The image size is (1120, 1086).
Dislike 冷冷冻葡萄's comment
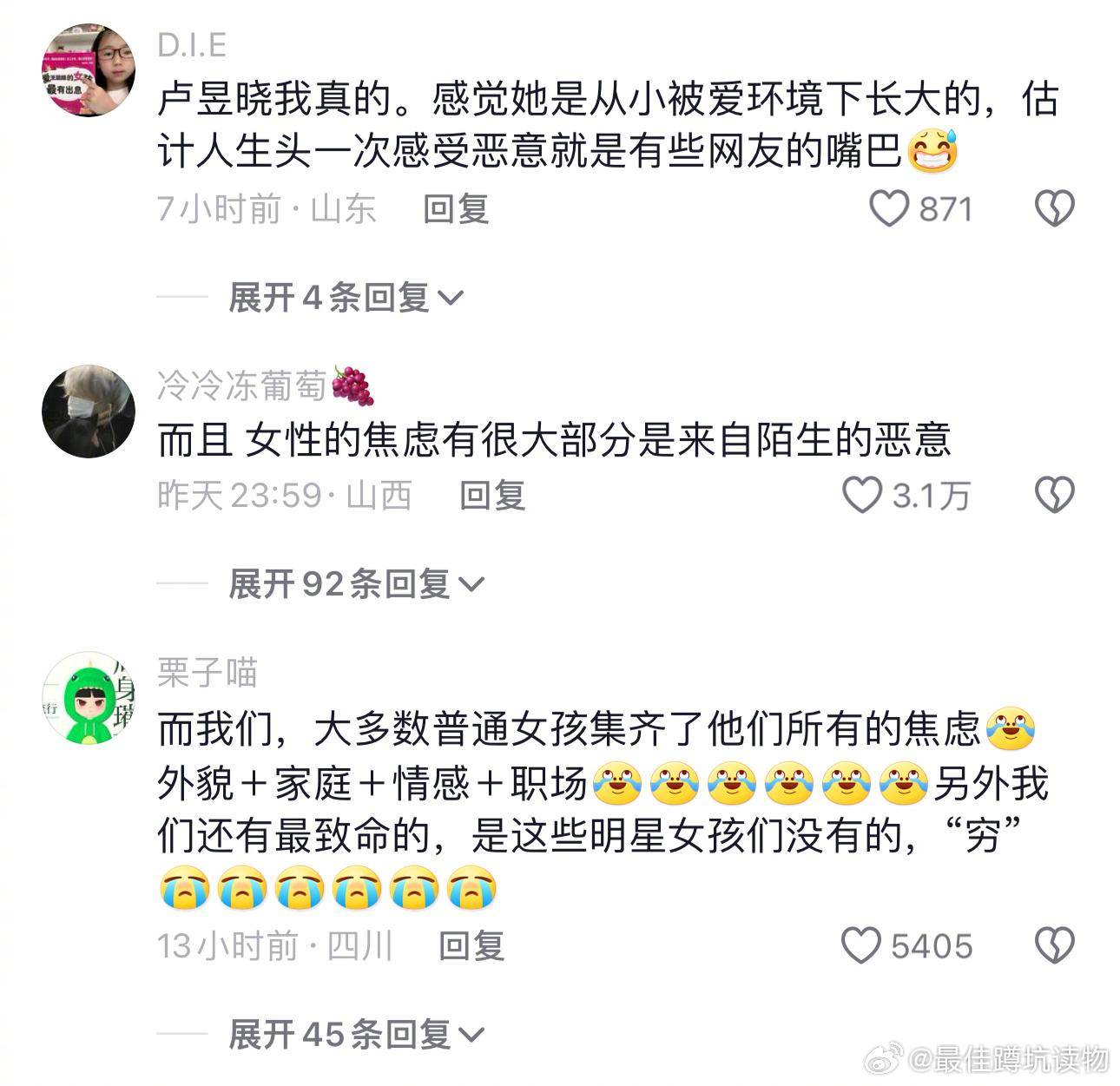click(x=1055, y=496)
